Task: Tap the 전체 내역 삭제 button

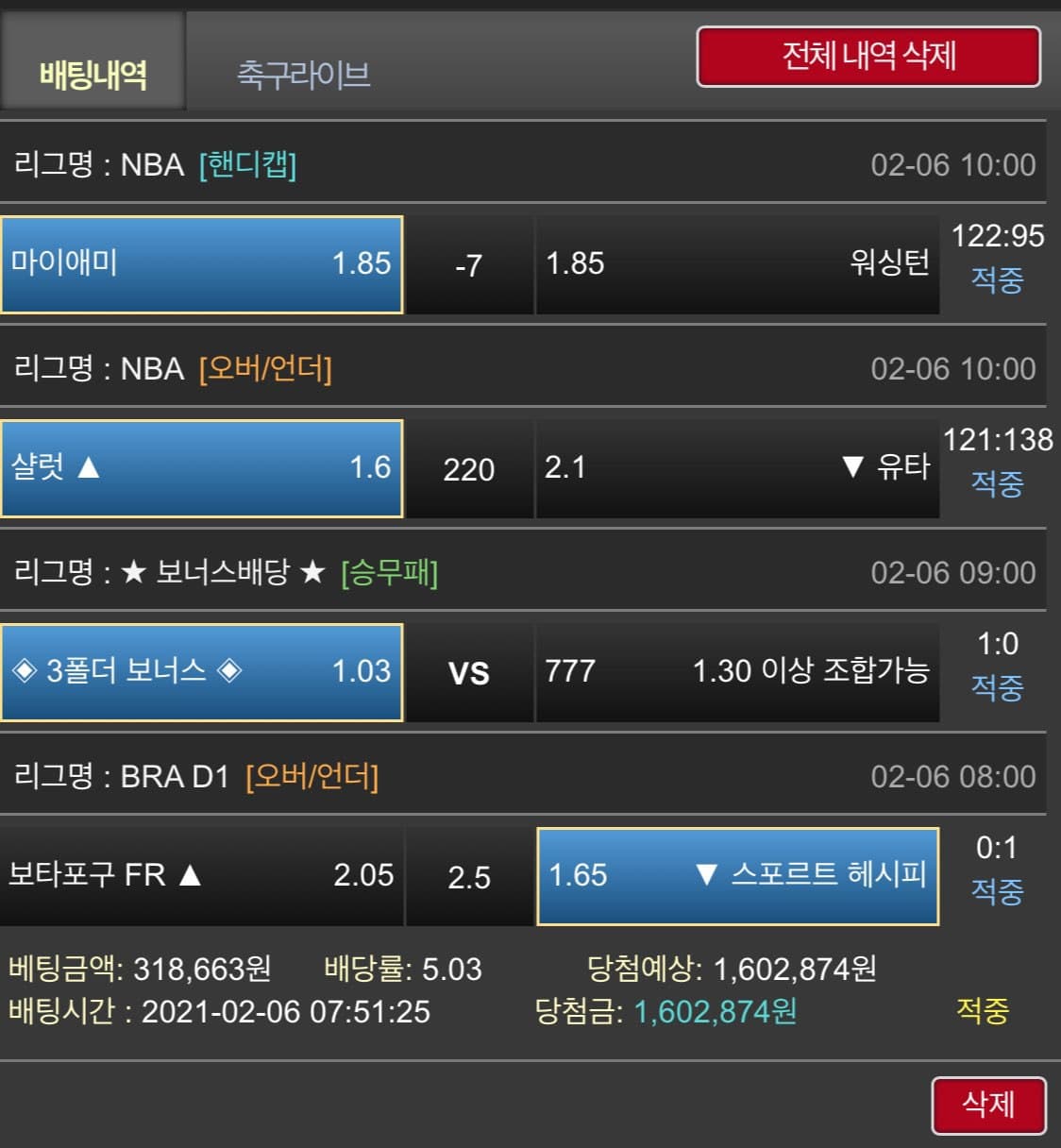Action: tap(868, 57)
